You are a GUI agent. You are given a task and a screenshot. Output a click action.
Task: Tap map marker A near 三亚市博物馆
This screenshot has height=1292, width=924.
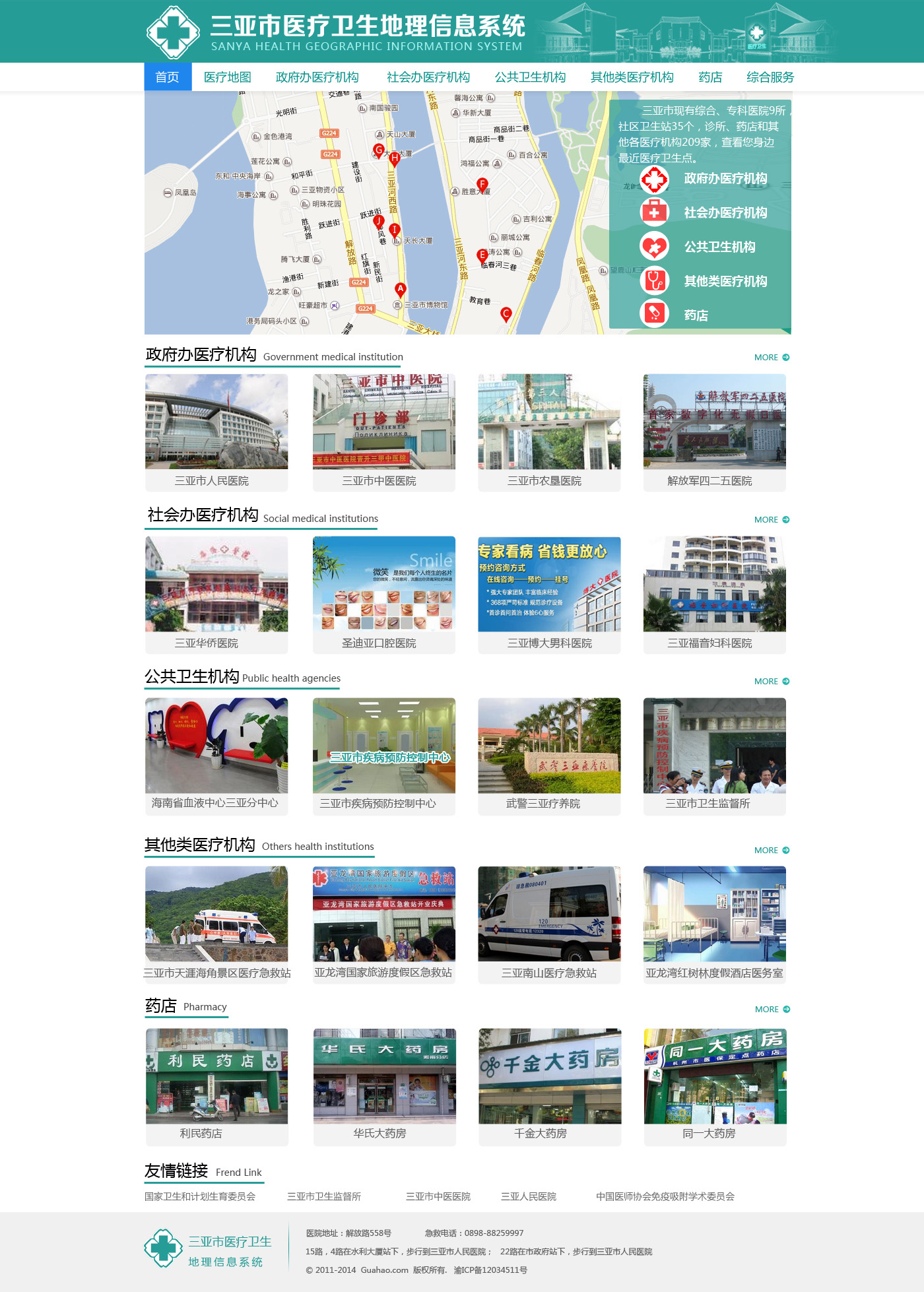(400, 289)
